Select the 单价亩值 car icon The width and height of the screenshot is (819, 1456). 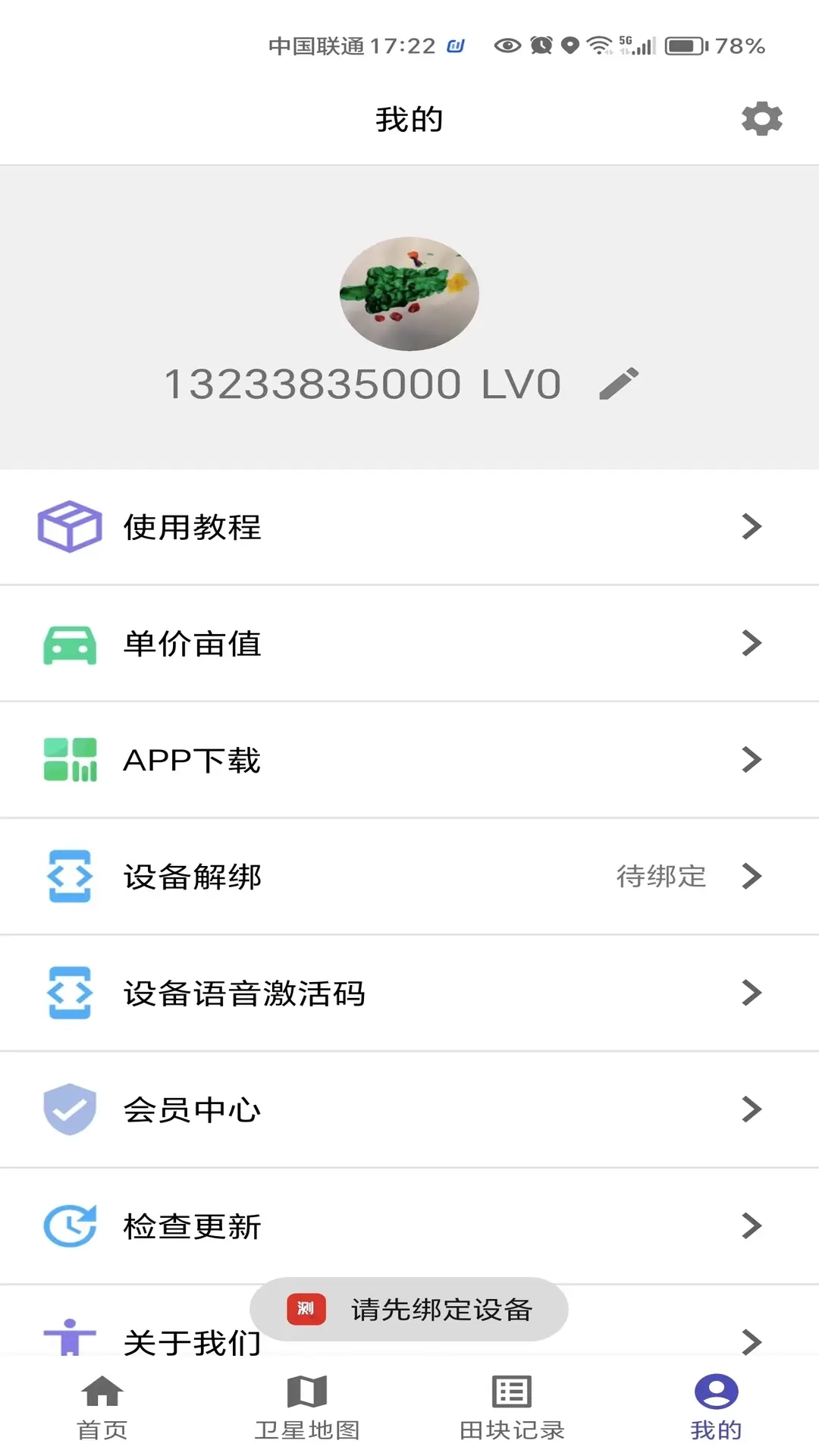pyautogui.click(x=69, y=644)
